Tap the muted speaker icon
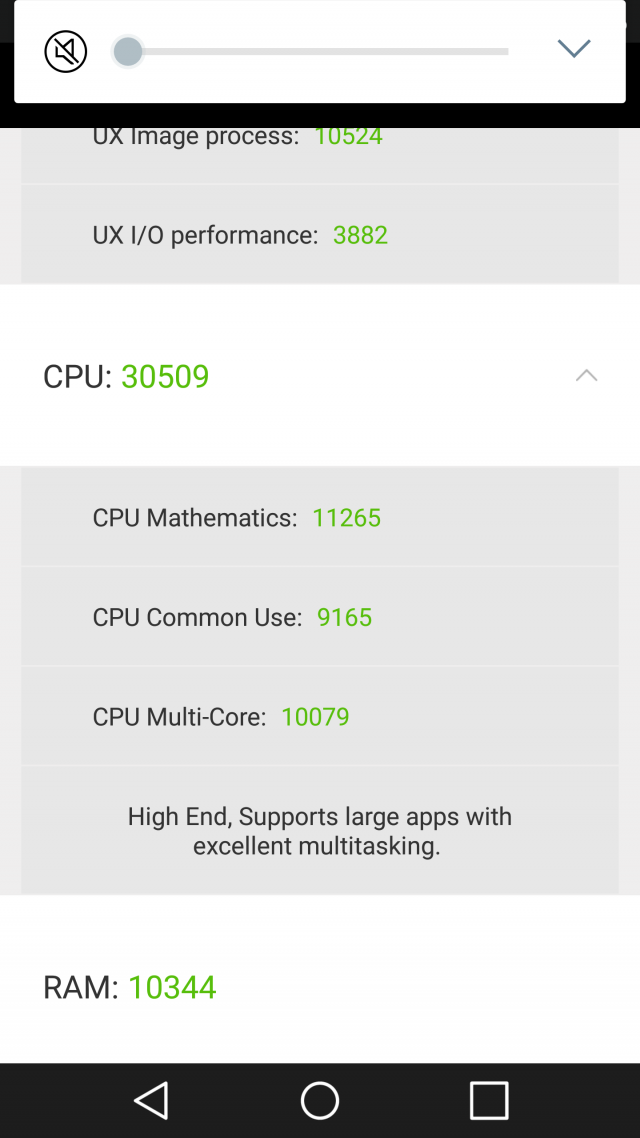640x1138 pixels. coord(66,52)
